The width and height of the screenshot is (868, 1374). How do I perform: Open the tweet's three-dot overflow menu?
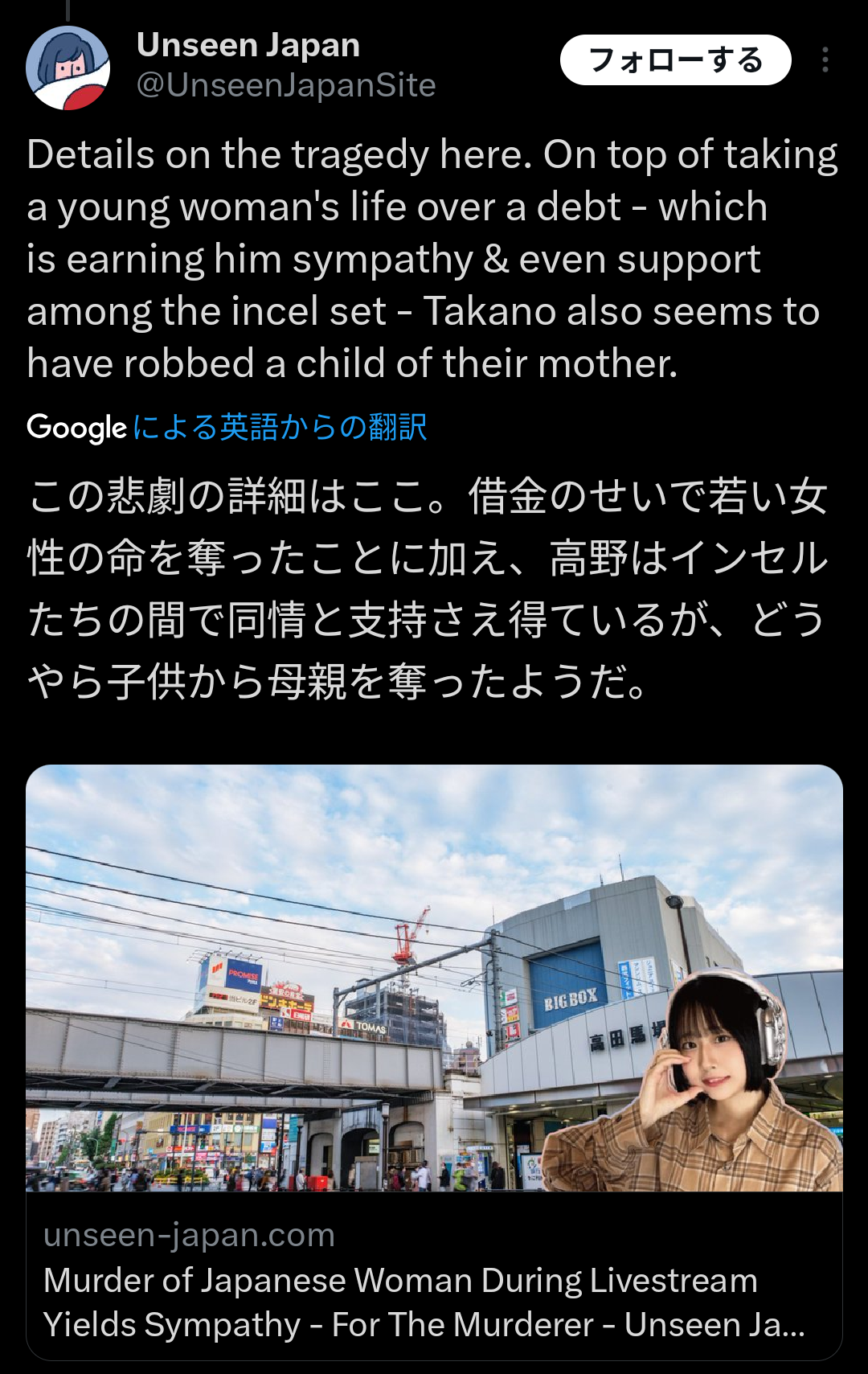(825, 60)
